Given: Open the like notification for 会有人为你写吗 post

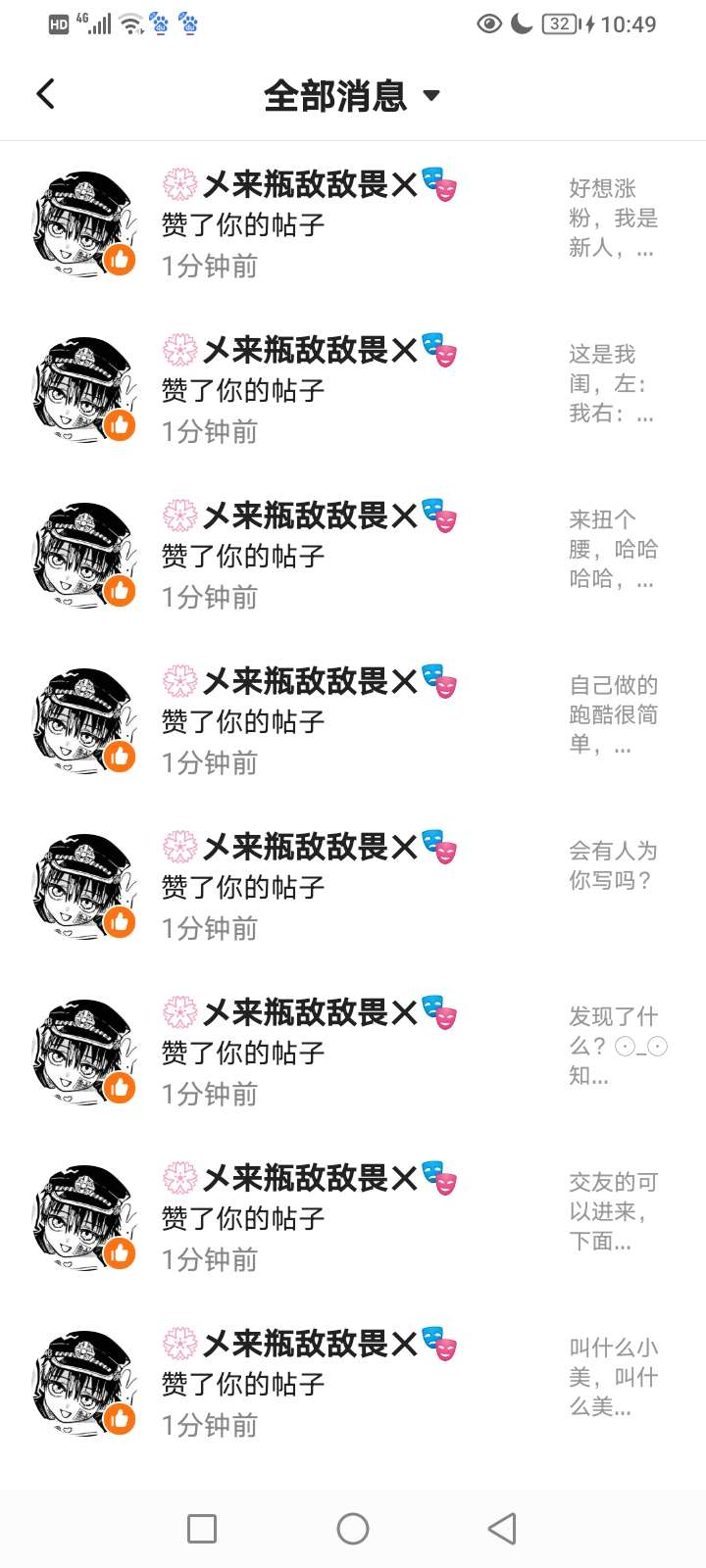Looking at the screenshot, I should click(x=353, y=887).
